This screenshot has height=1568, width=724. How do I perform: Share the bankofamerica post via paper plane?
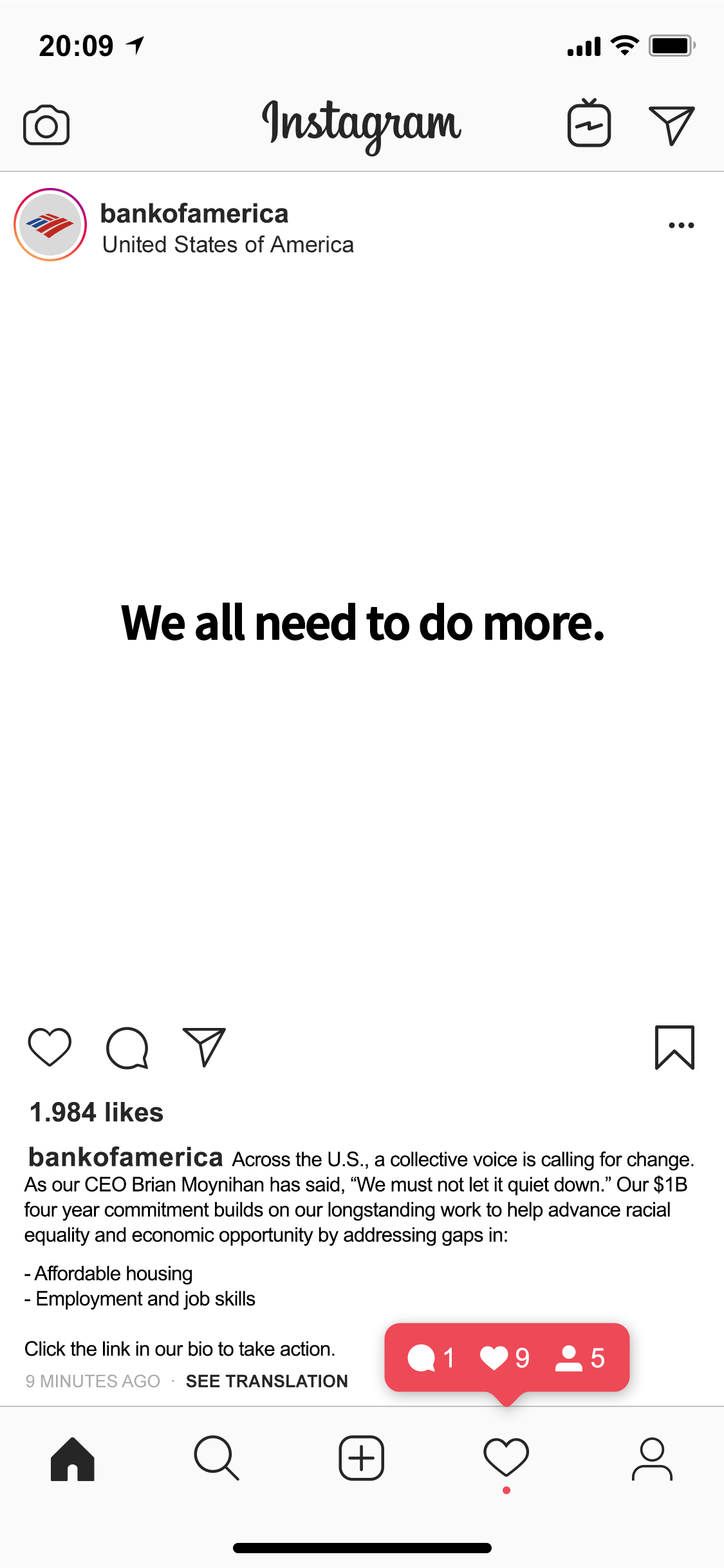204,1047
